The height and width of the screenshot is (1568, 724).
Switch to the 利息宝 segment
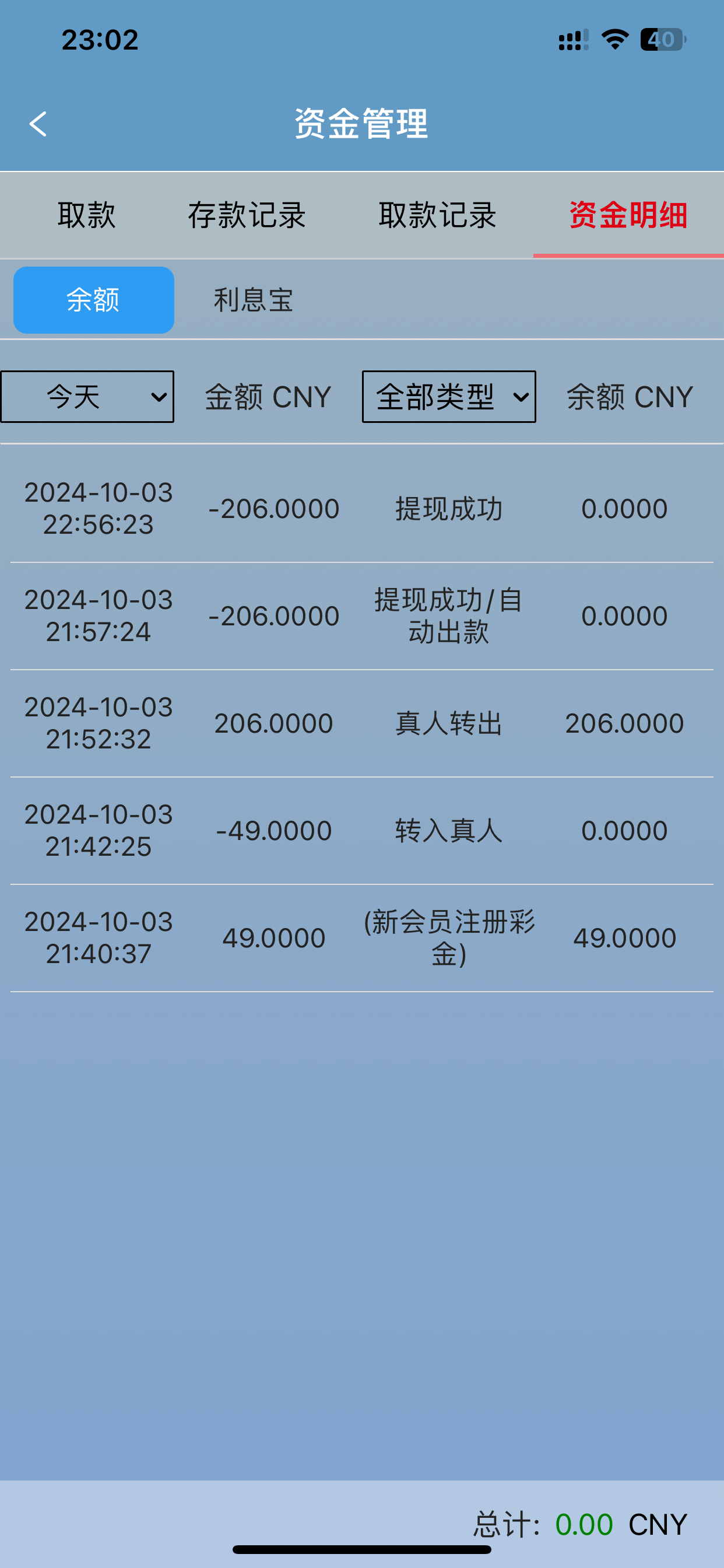coord(253,300)
